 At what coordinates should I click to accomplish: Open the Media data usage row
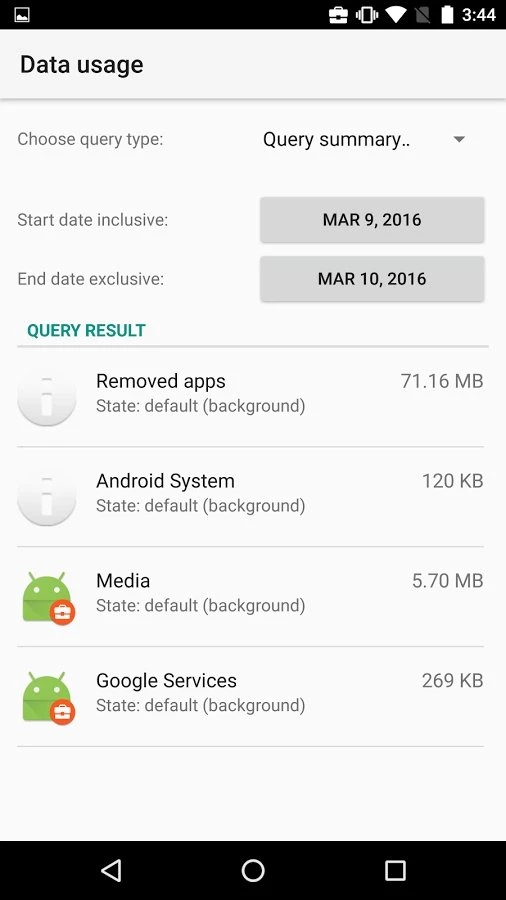pyautogui.click(x=250, y=597)
